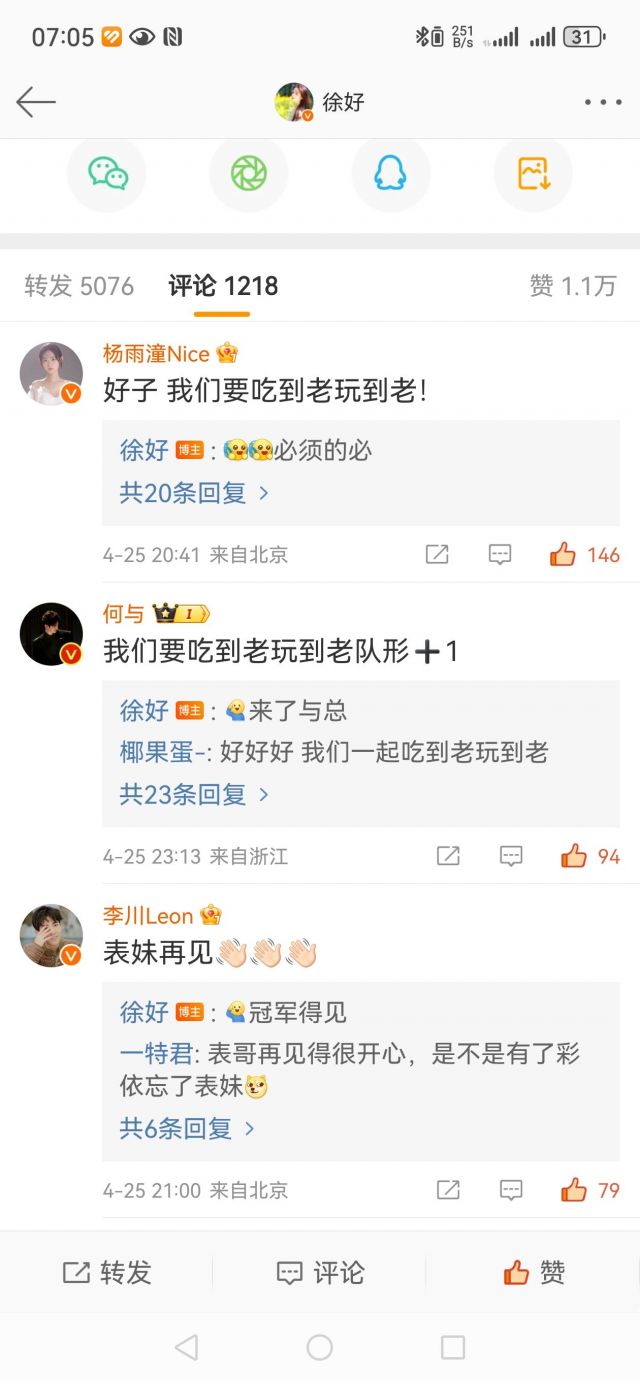Switch to the 赞 1.1万 tab
Screen dimensions: 640x1381
[x=572, y=286]
